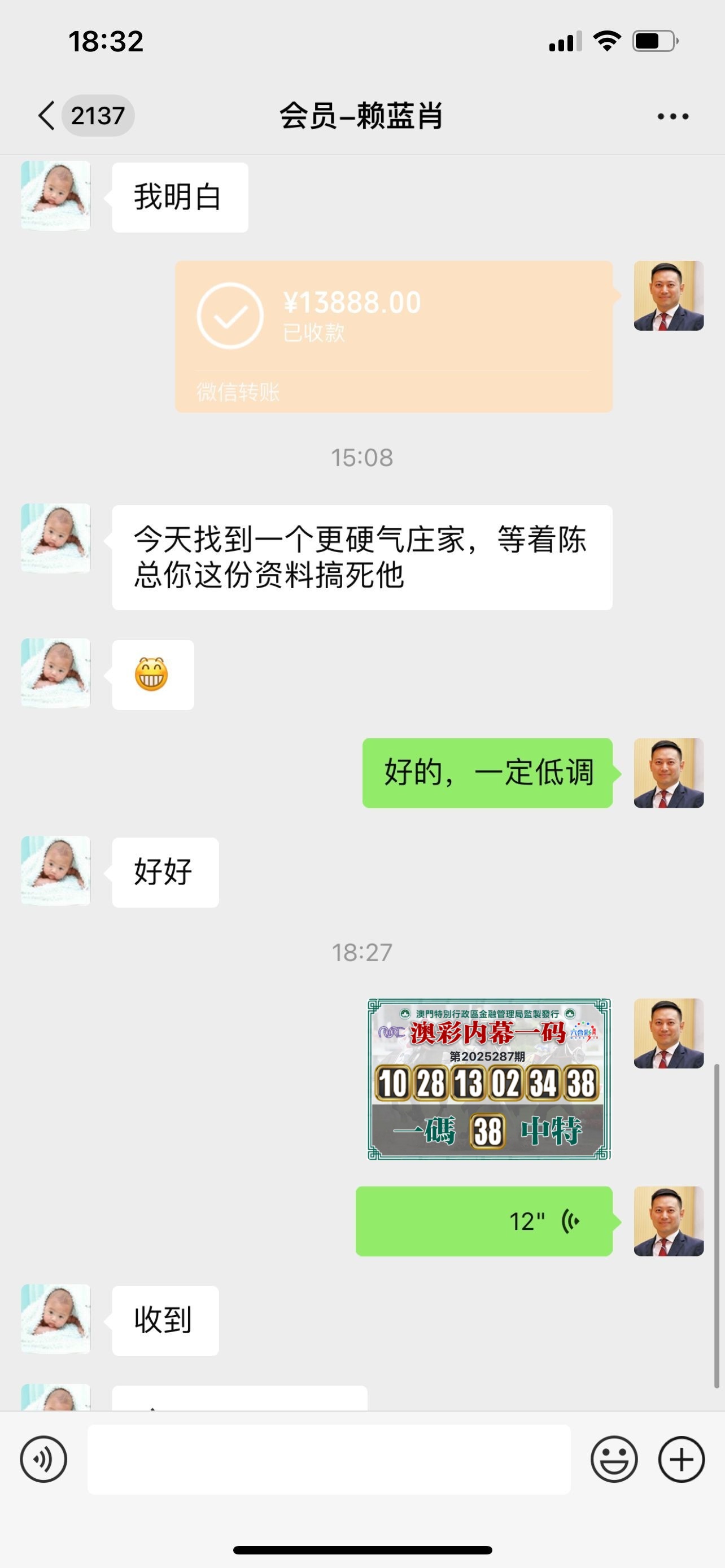
Task: Go back to the chat list
Action: pos(47,116)
